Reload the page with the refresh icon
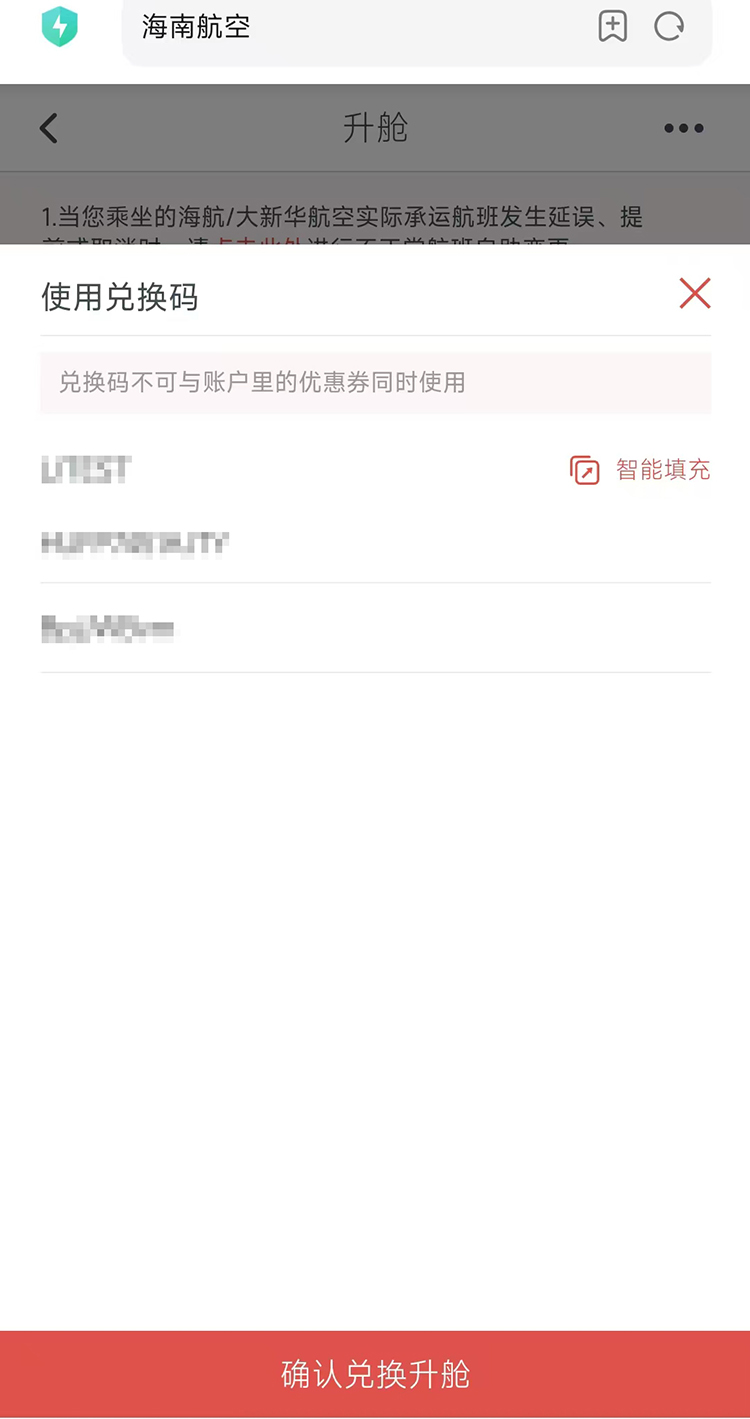Viewport: 750px width, 1419px height. (x=669, y=27)
